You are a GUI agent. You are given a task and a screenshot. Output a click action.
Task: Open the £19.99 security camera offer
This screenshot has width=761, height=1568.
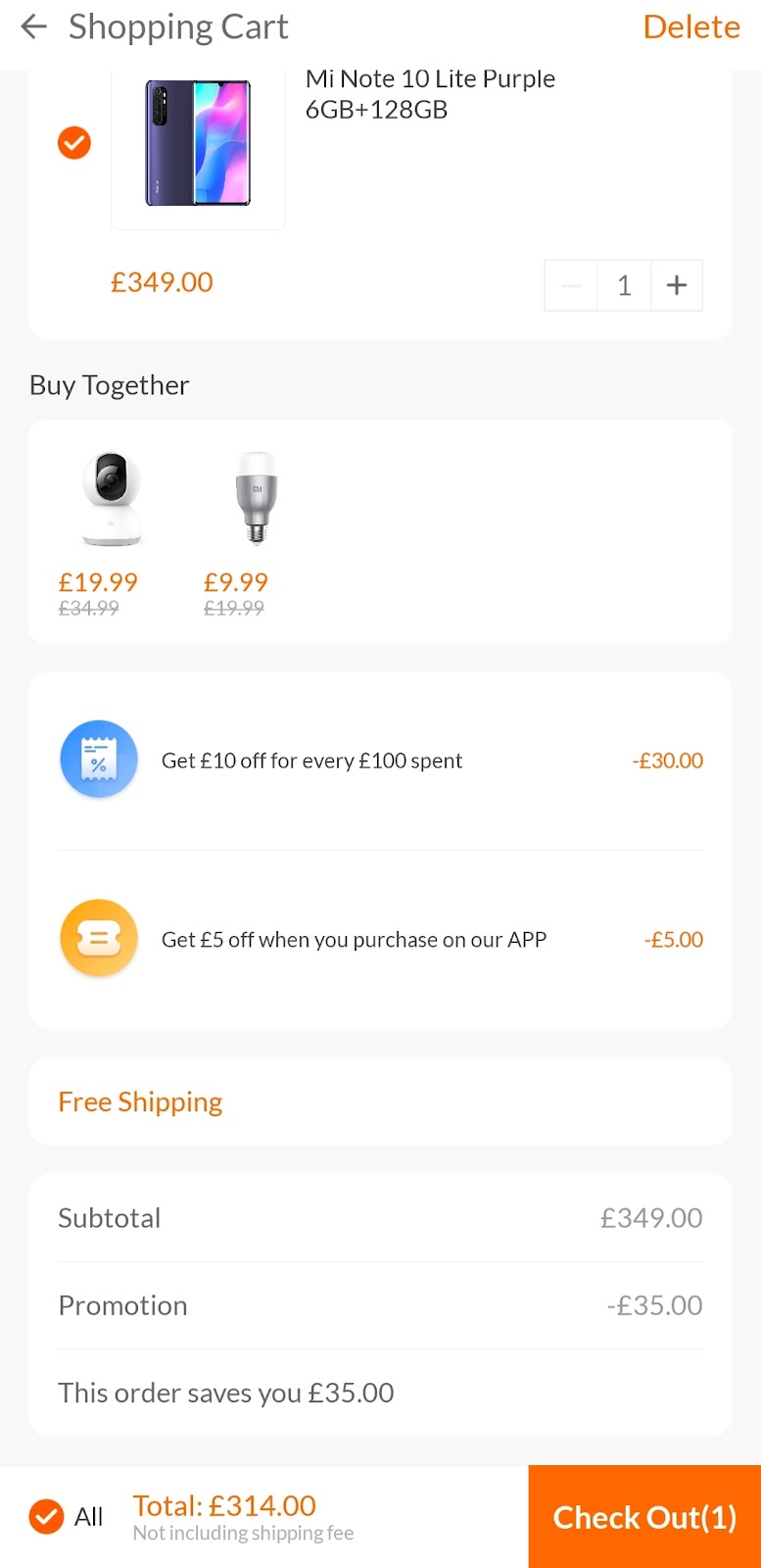coord(111,500)
